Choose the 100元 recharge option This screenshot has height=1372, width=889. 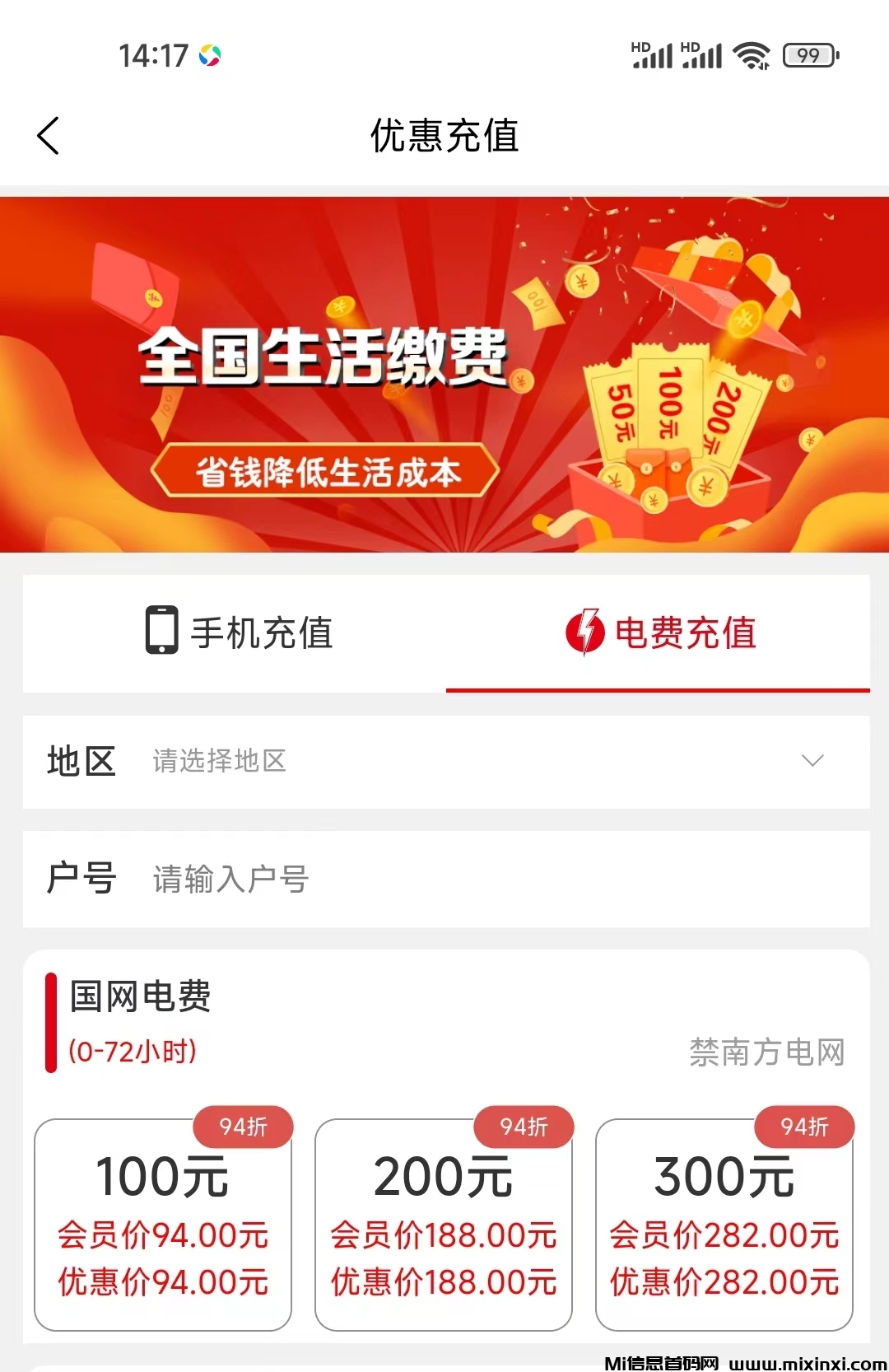163,1225
